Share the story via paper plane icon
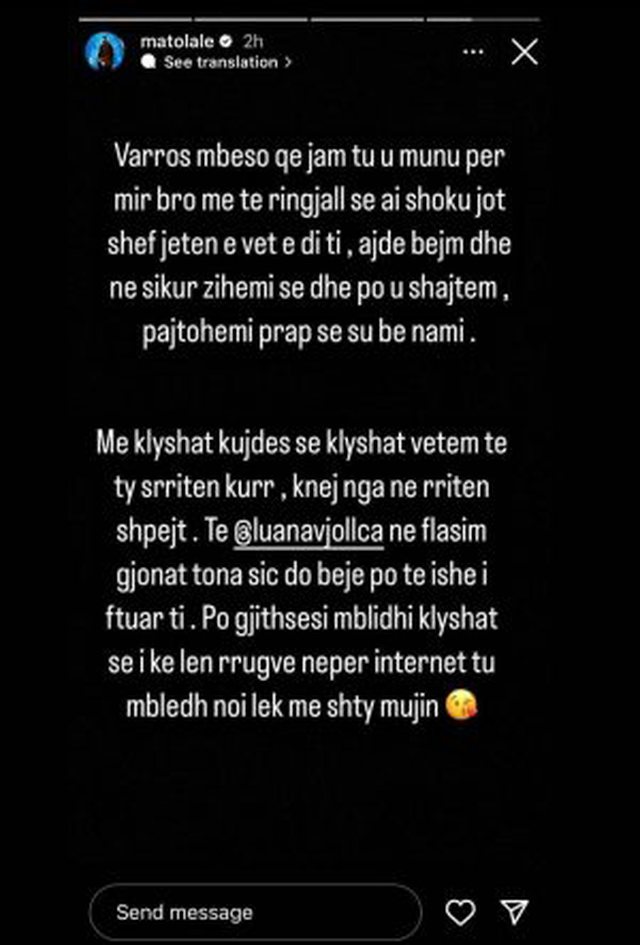This screenshot has height=945, width=640. point(514,912)
